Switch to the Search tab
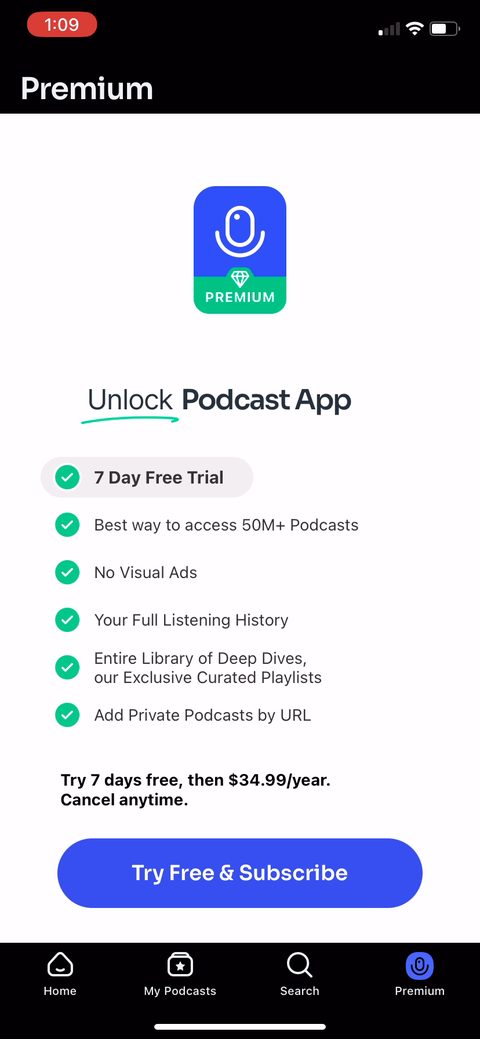 tap(300, 974)
